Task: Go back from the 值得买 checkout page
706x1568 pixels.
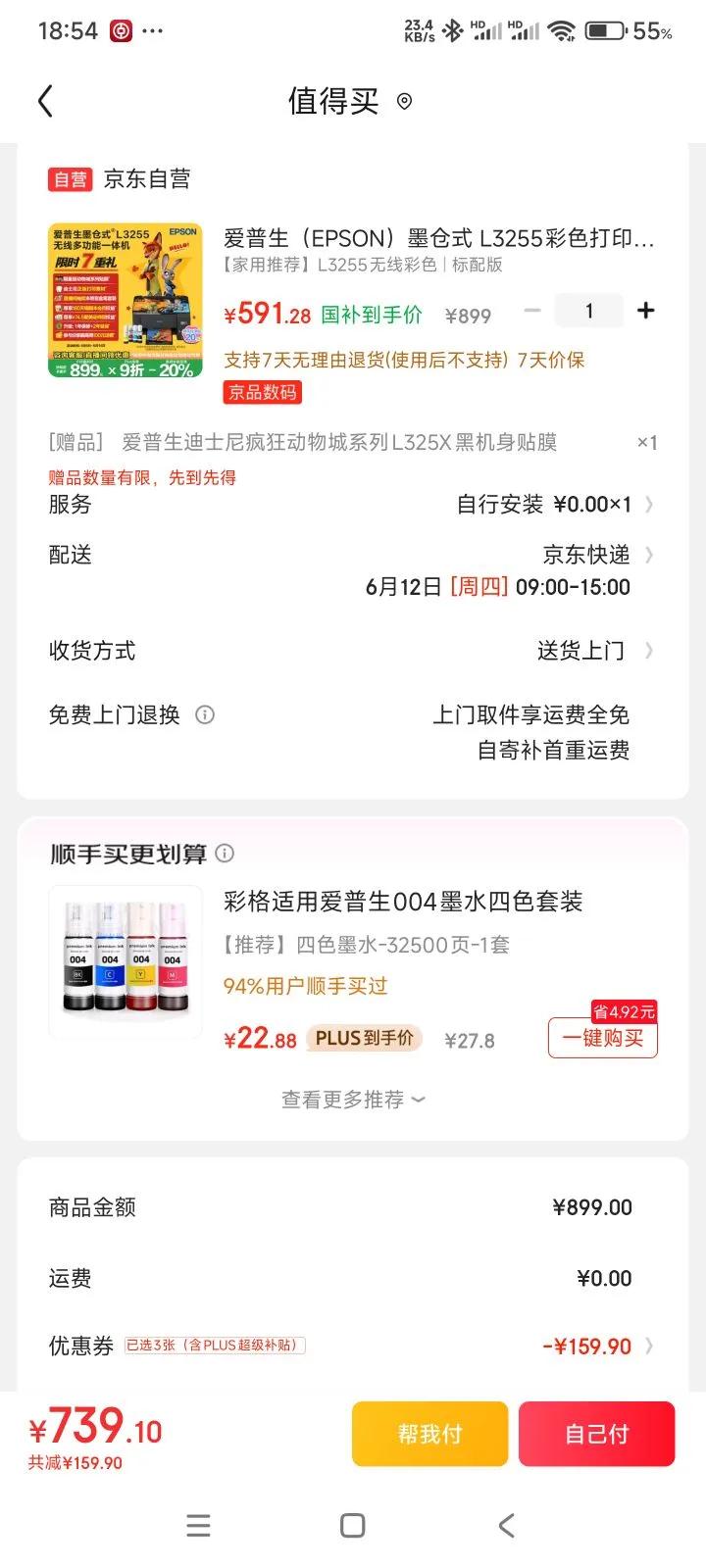Action: 45,101
